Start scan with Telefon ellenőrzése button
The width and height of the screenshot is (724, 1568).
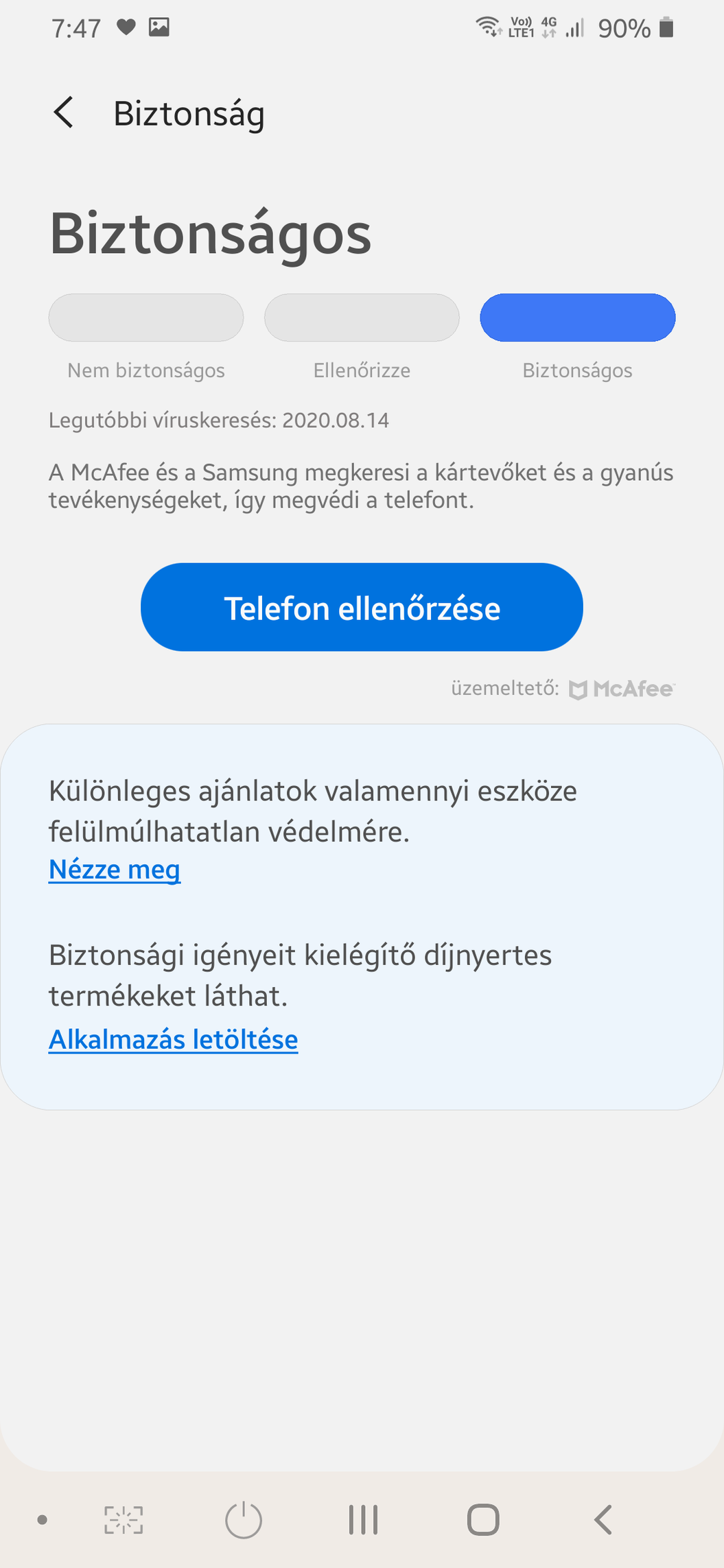tap(362, 607)
